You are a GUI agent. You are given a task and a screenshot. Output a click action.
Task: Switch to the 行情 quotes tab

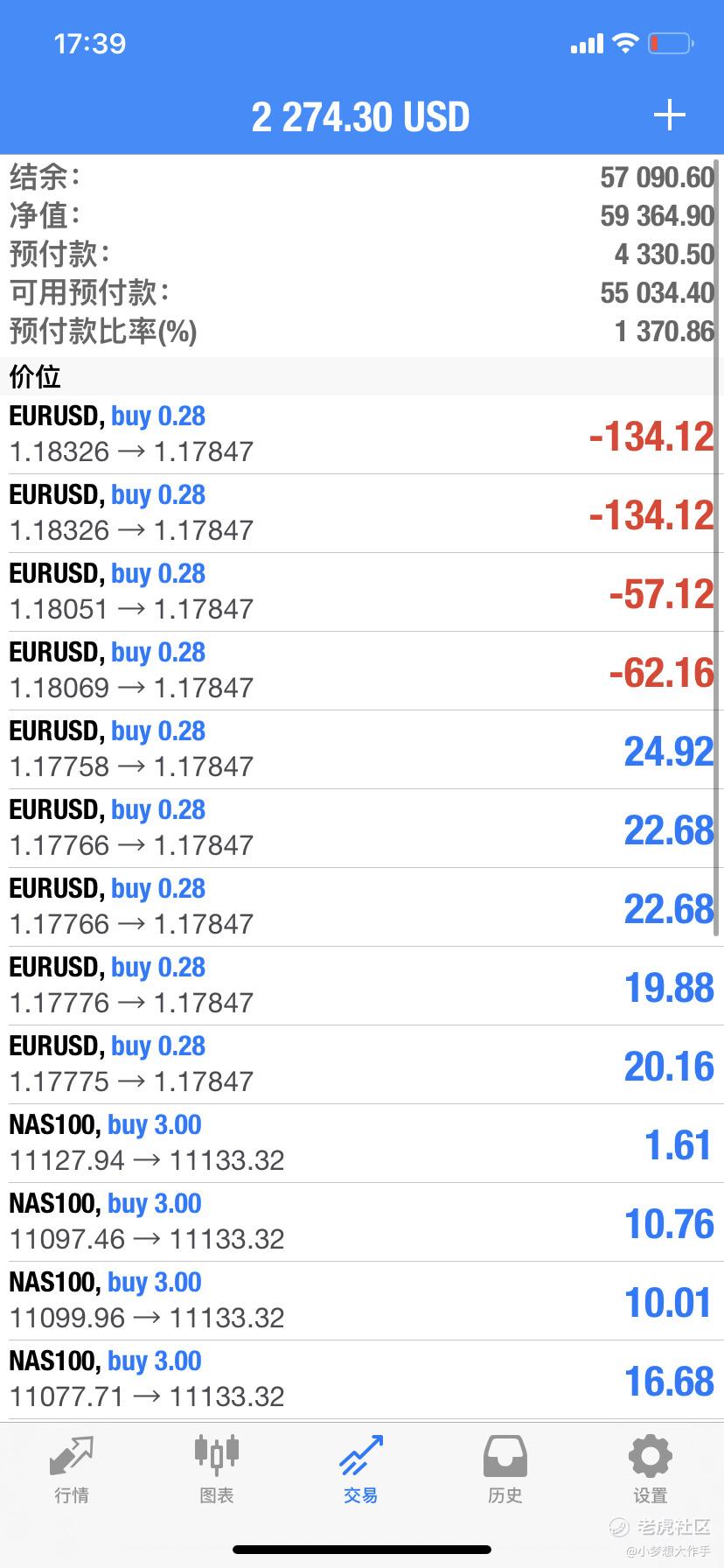[x=72, y=1470]
